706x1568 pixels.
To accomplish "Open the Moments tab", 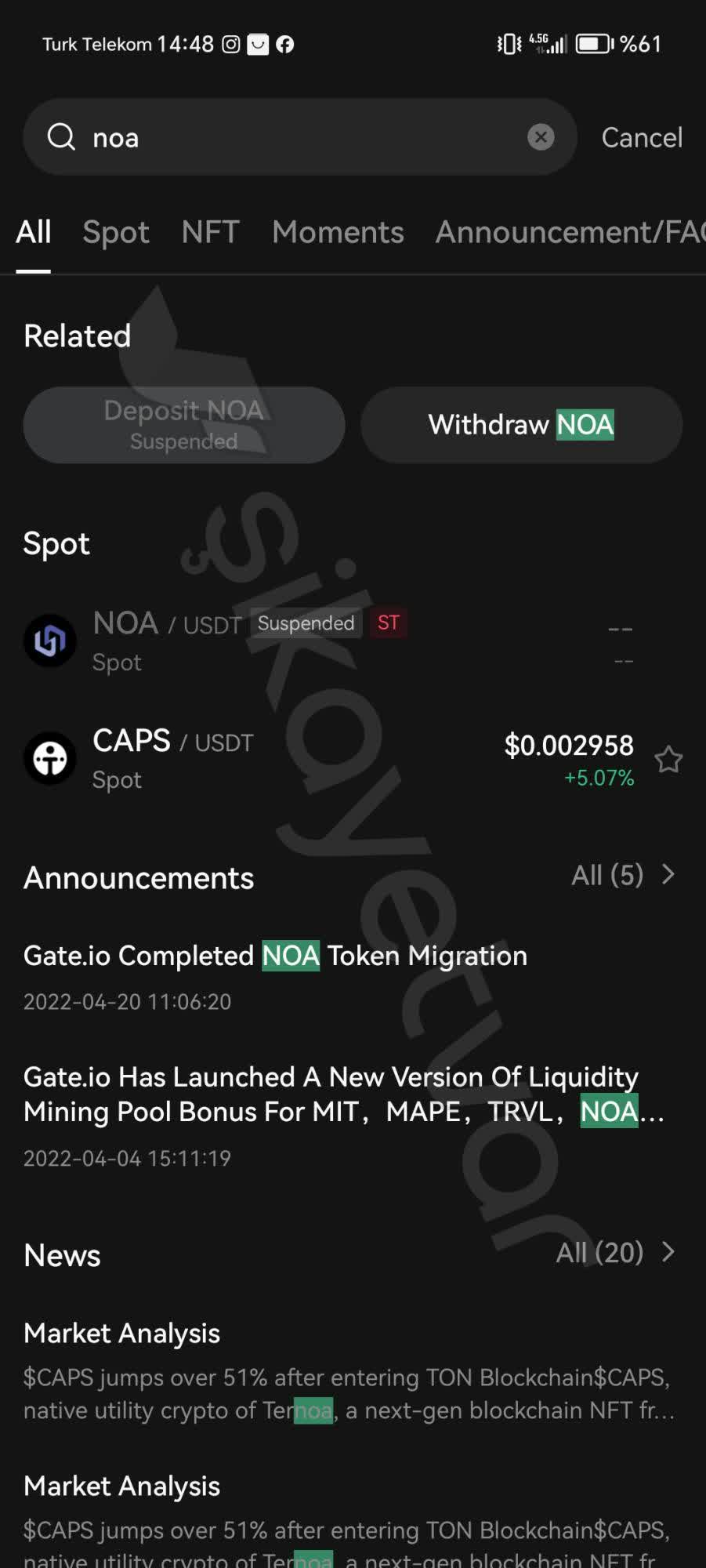I will tap(337, 232).
